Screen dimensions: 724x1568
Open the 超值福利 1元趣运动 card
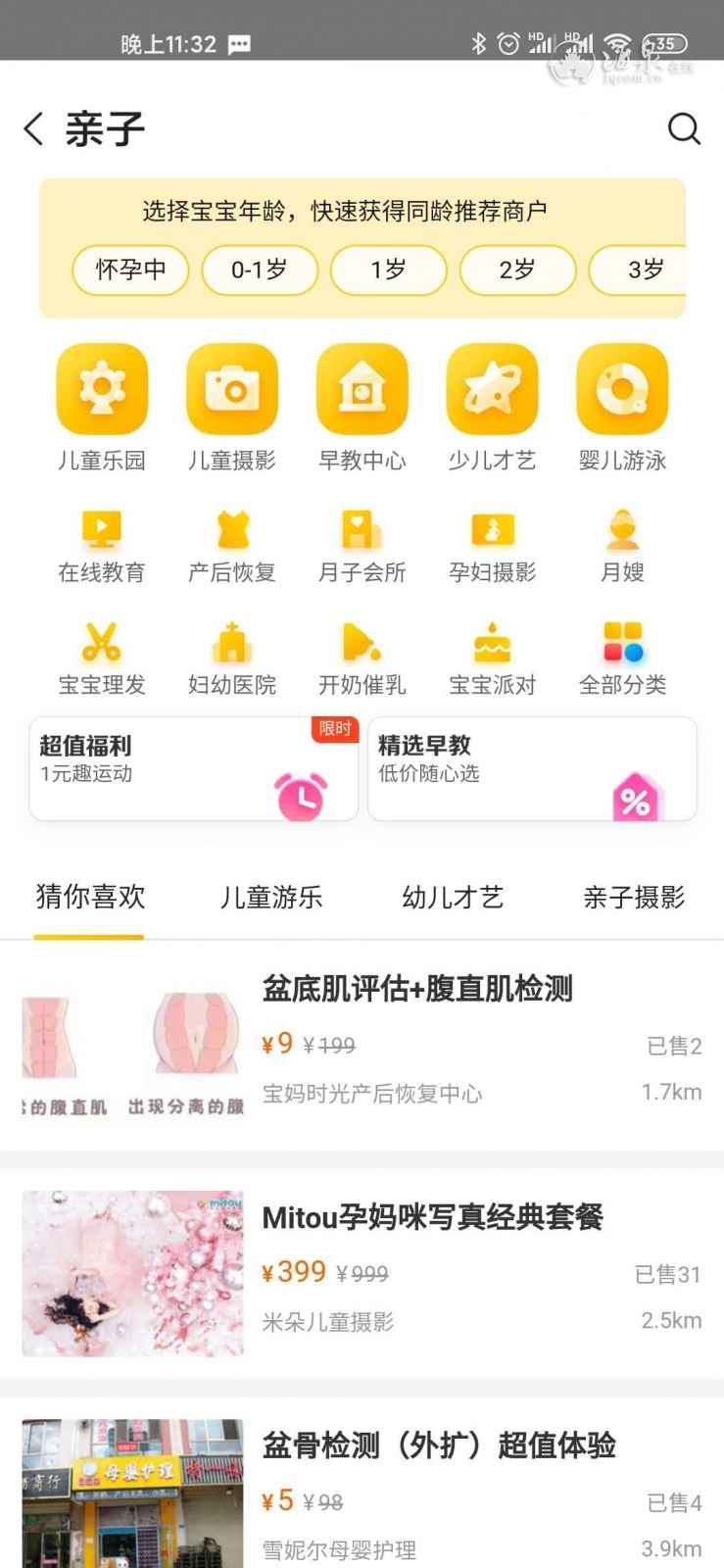pos(193,768)
